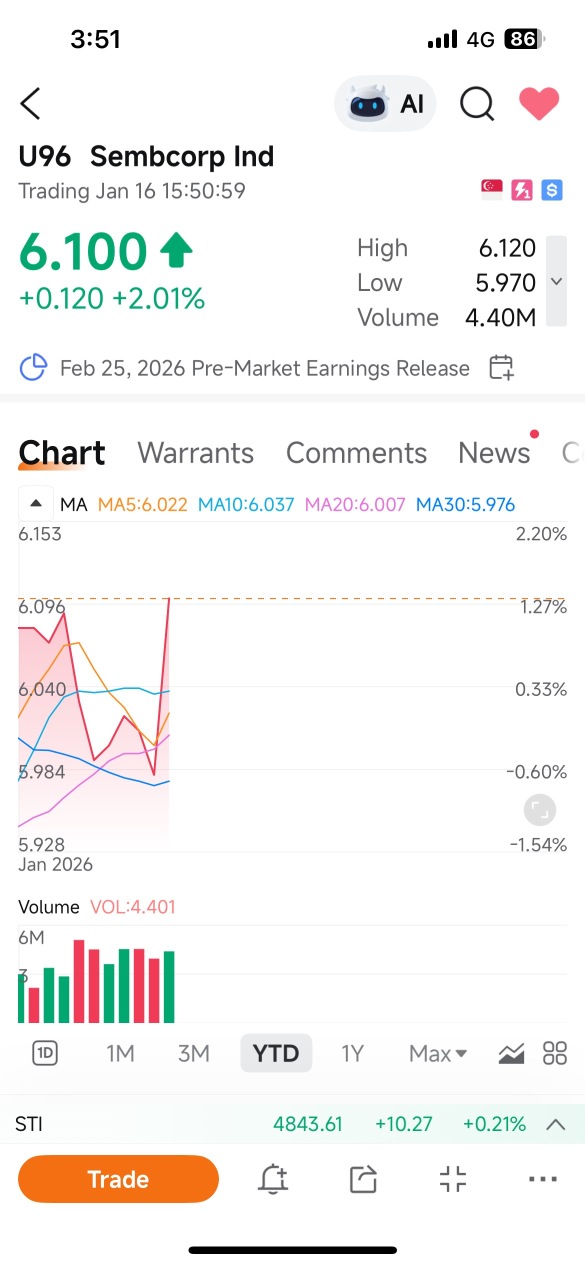Screen dimensions: 585x1266
Task: Change the chart type icon
Action: (511, 1053)
